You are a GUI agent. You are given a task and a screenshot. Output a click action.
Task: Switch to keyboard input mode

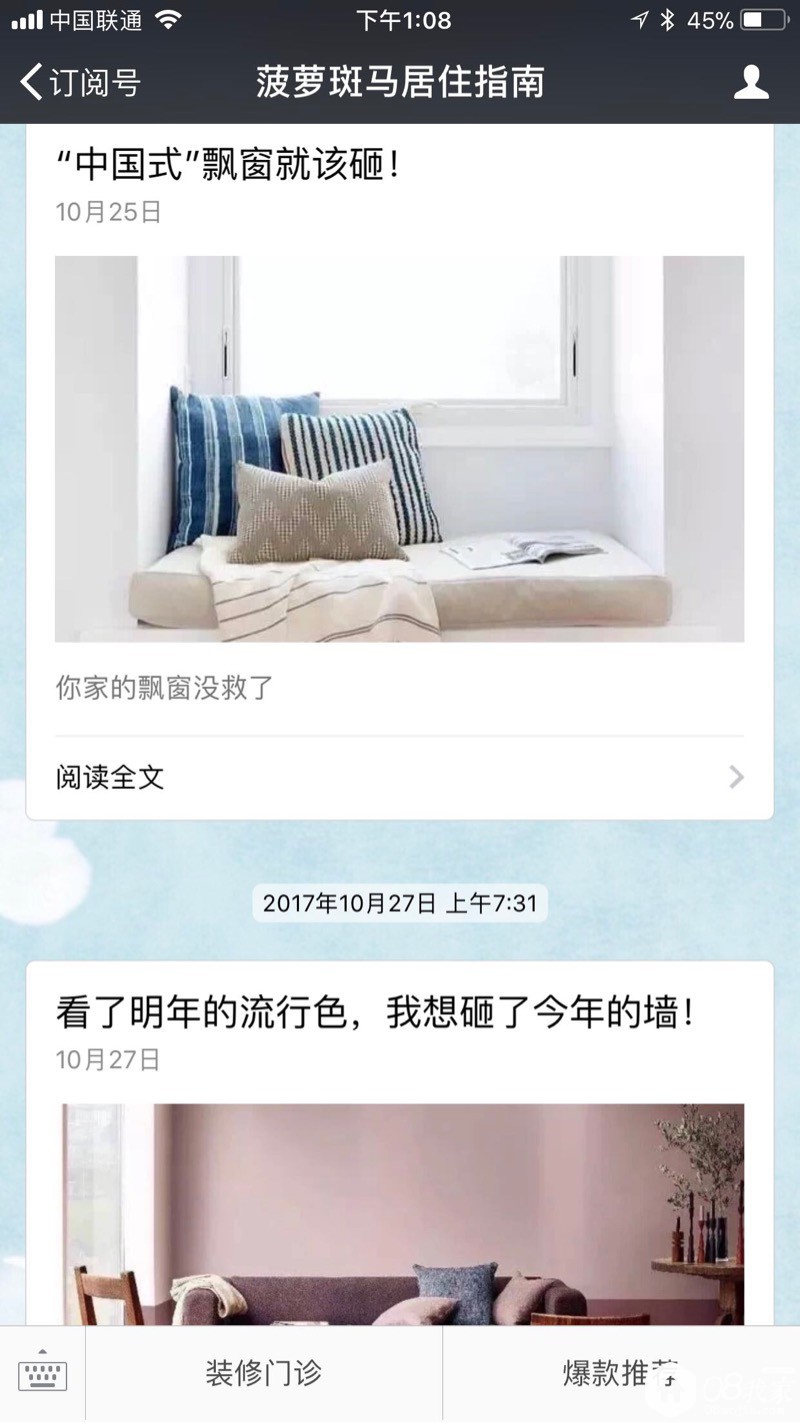click(x=42, y=1375)
